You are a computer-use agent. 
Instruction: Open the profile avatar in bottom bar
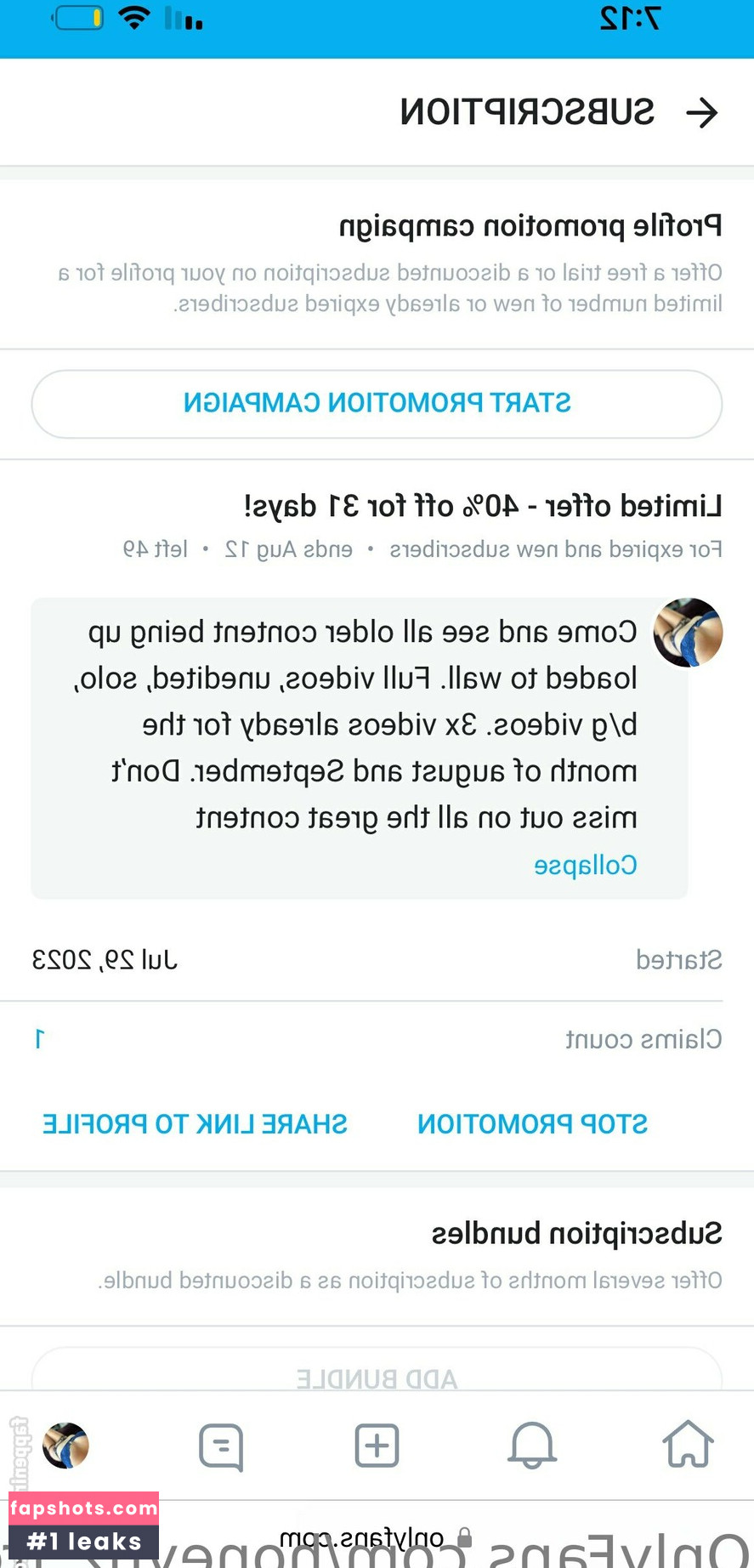point(65,1445)
